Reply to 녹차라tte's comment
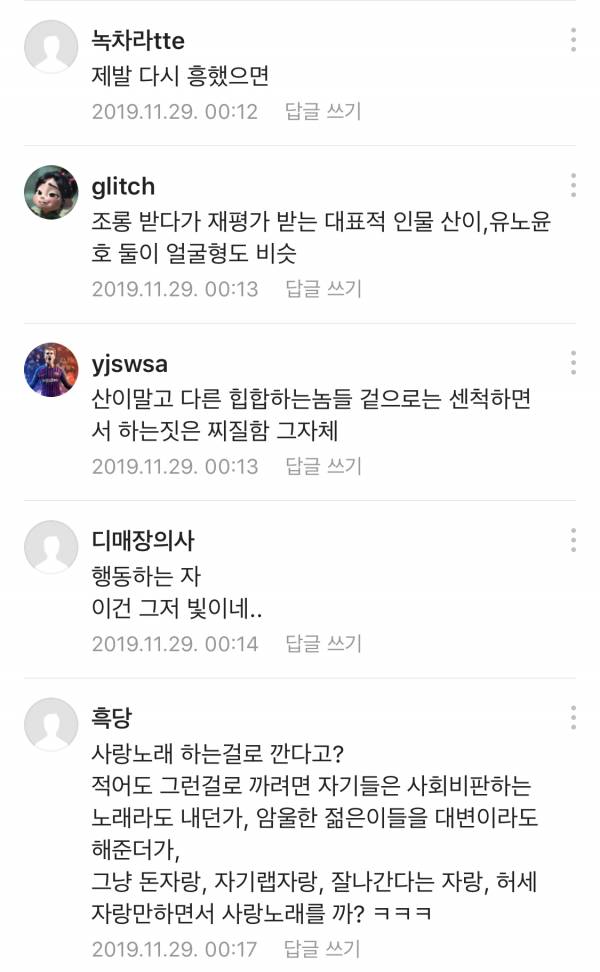Viewport: 600px width, 972px height. pyautogui.click(x=323, y=111)
